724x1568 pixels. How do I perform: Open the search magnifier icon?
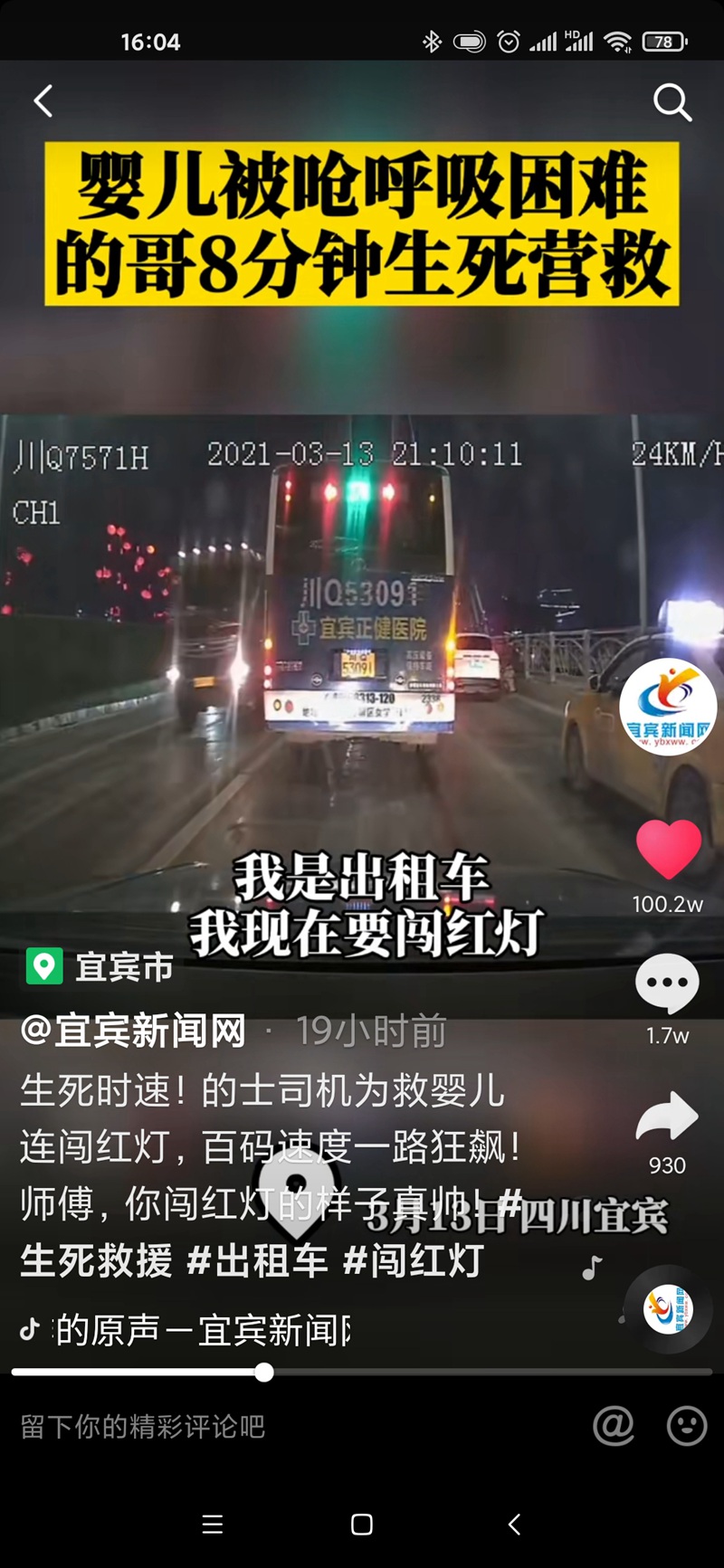(x=672, y=102)
